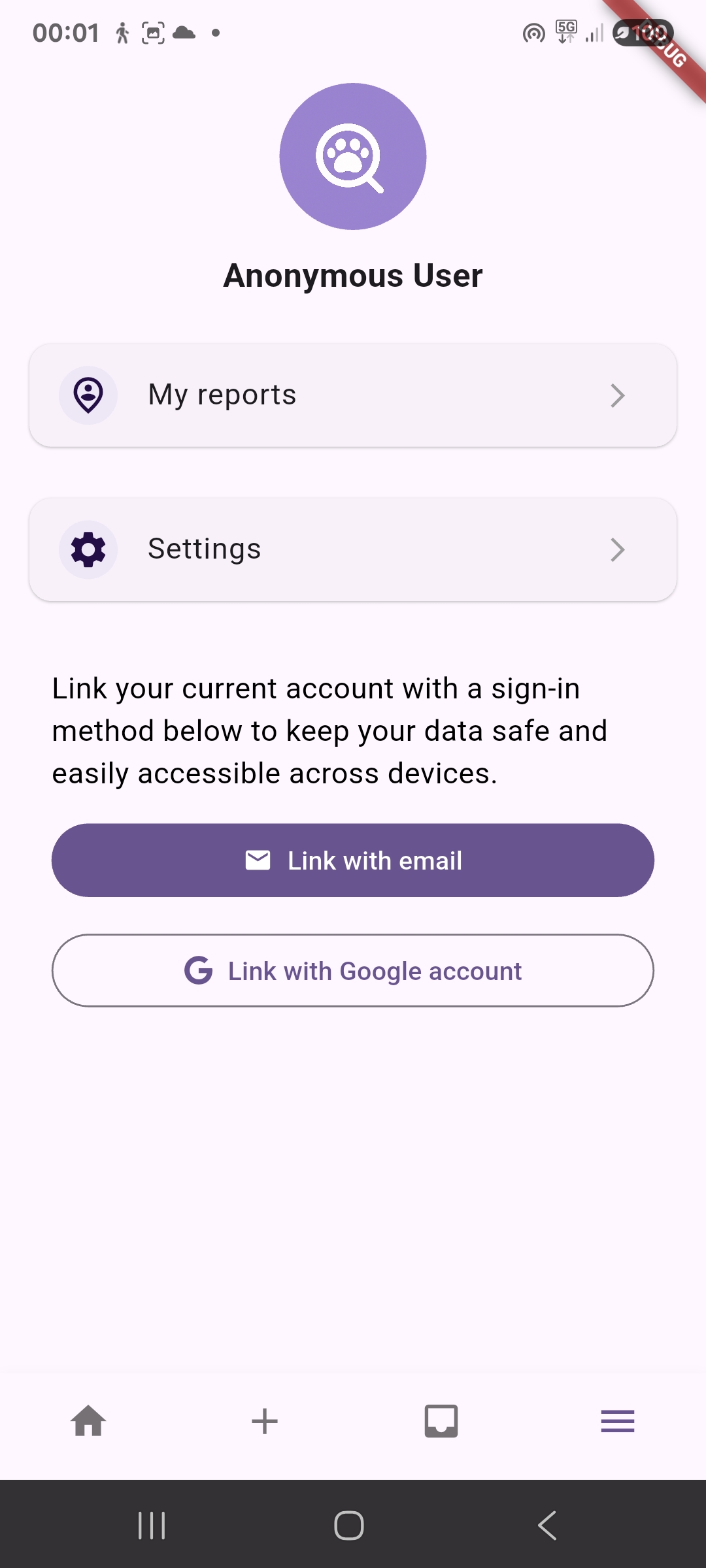Viewport: 706px width, 1568px height.
Task: Tap the system back button
Action: [x=547, y=1526]
